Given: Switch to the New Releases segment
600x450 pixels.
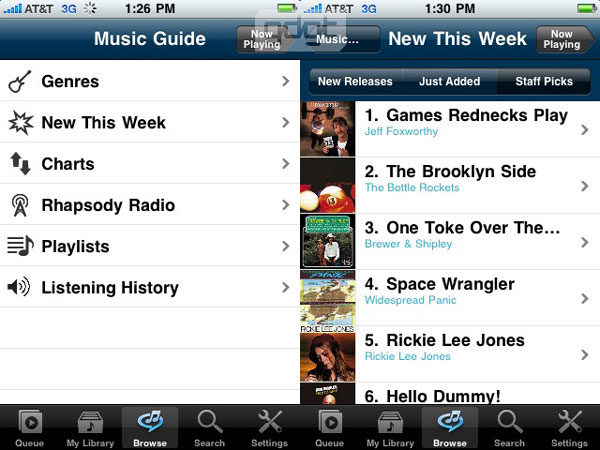Looking at the screenshot, I should pyautogui.click(x=355, y=82).
